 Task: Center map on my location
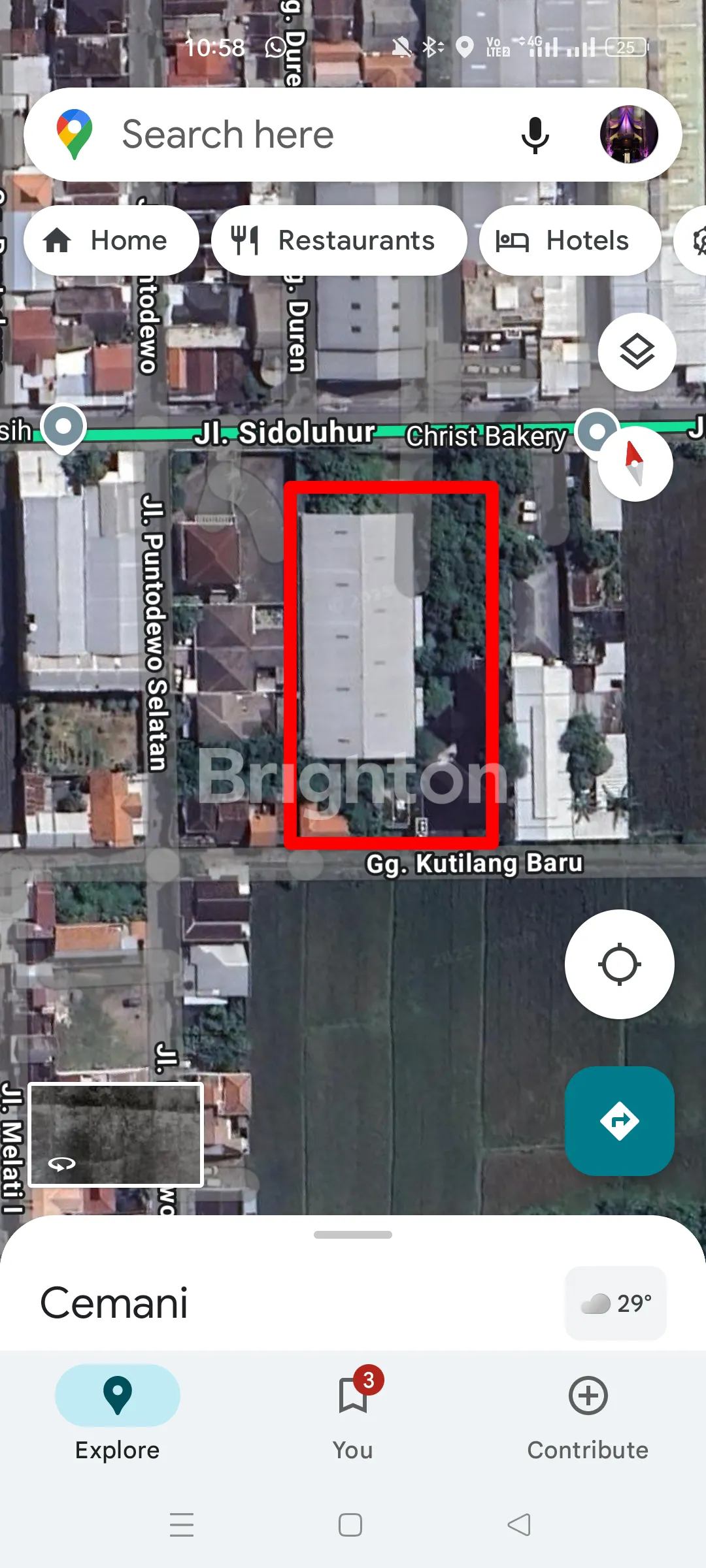619,964
